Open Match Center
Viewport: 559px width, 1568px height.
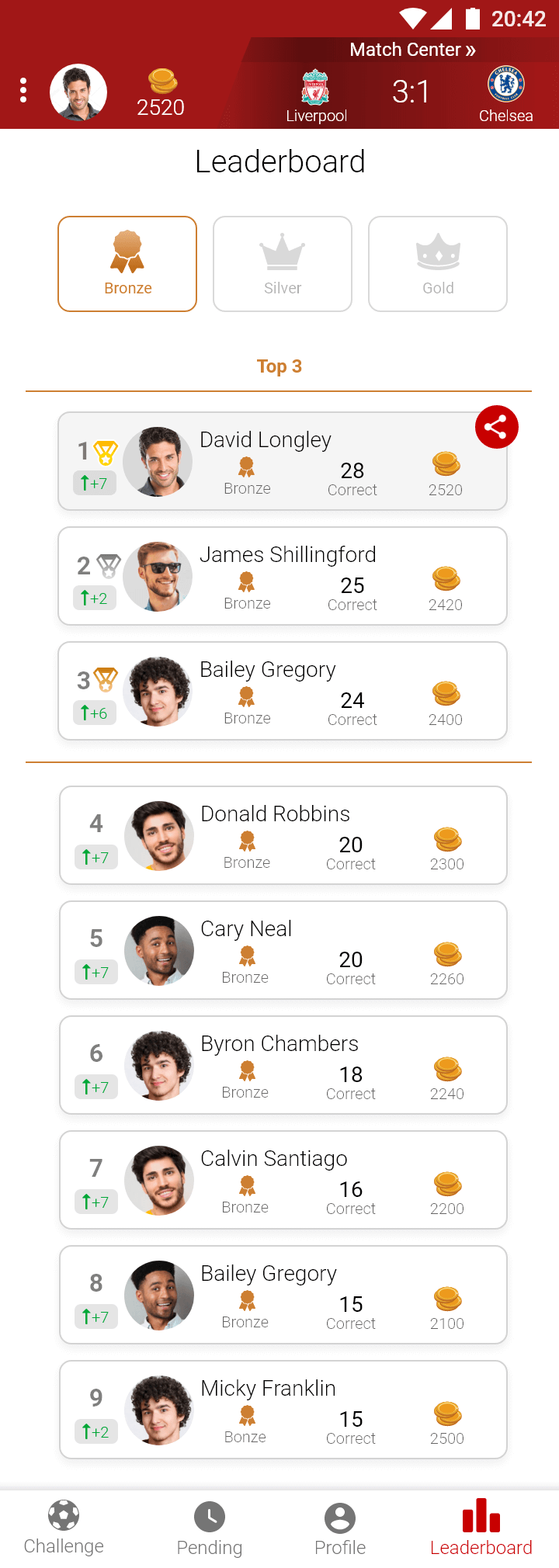(412, 49)
